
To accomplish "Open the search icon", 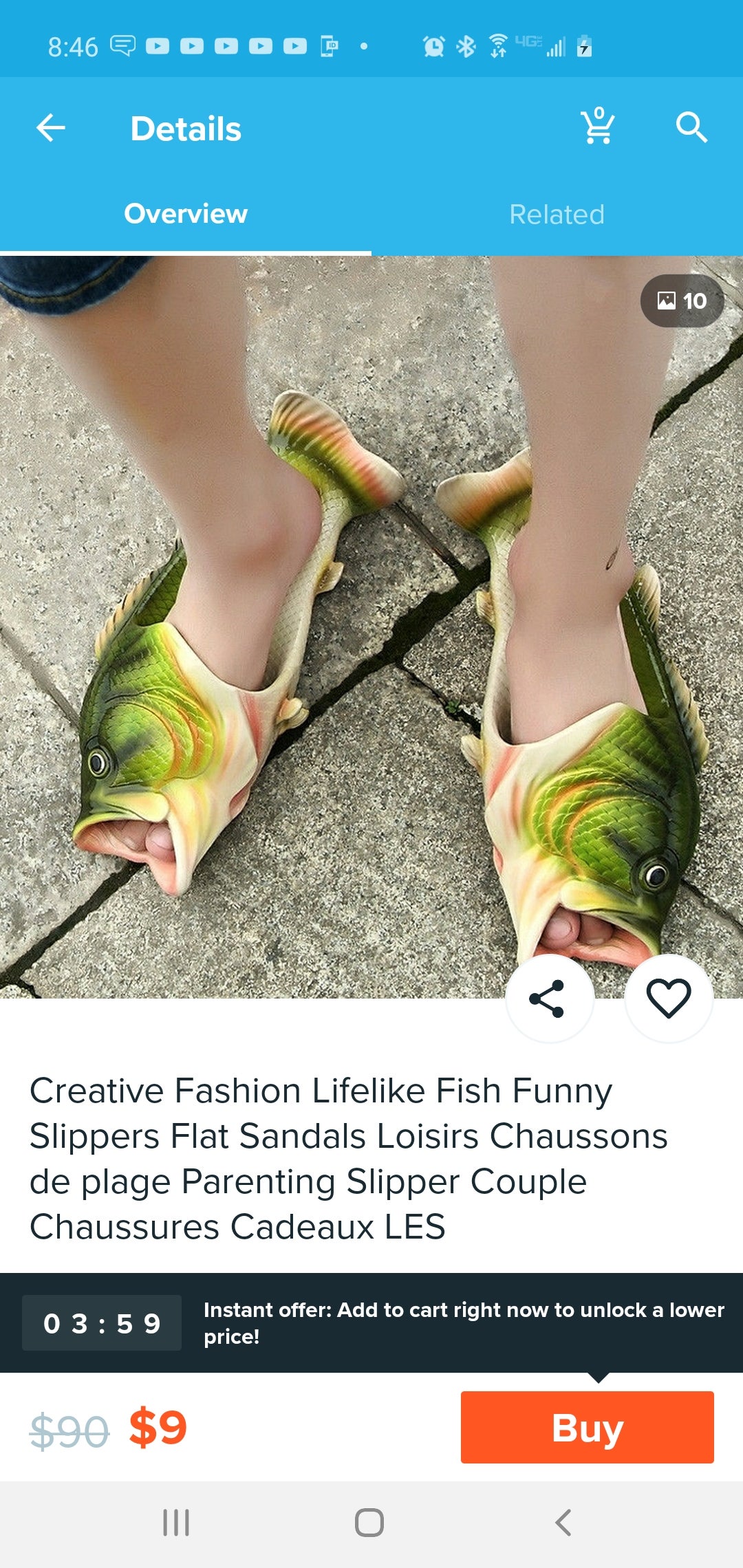I will click(691, 128).
